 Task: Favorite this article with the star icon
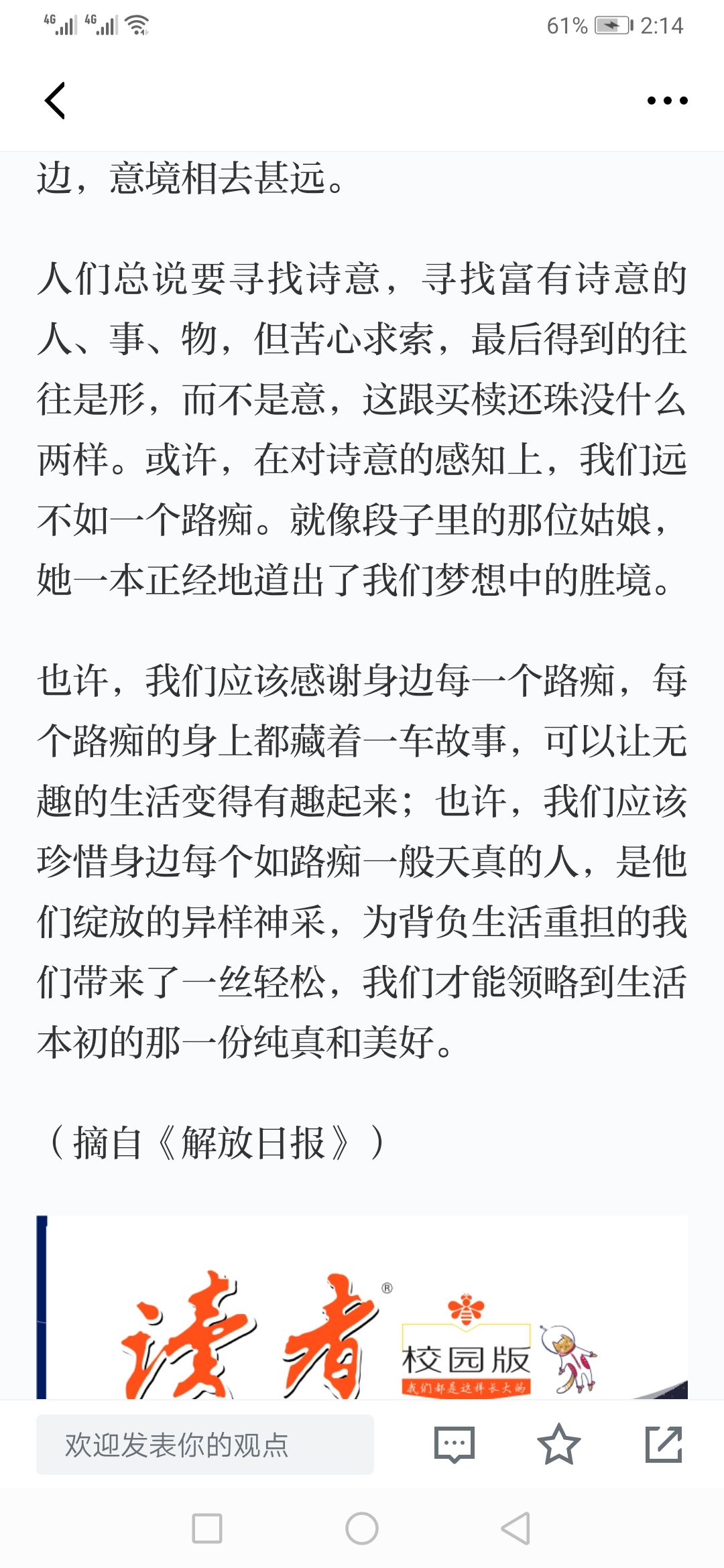(558, 1445)
